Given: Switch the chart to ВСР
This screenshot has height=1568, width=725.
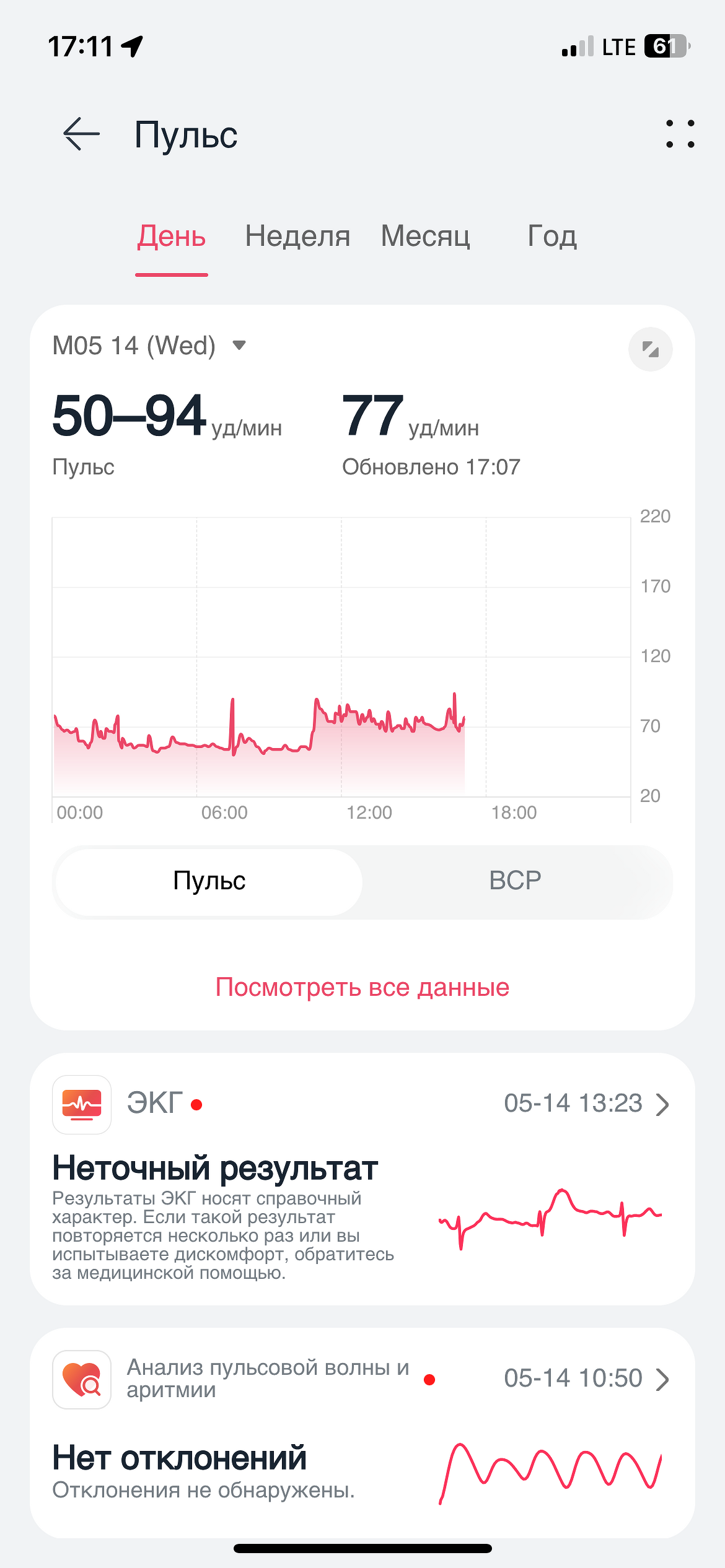Looking at the screenshot, I should (x=515, y=881).
